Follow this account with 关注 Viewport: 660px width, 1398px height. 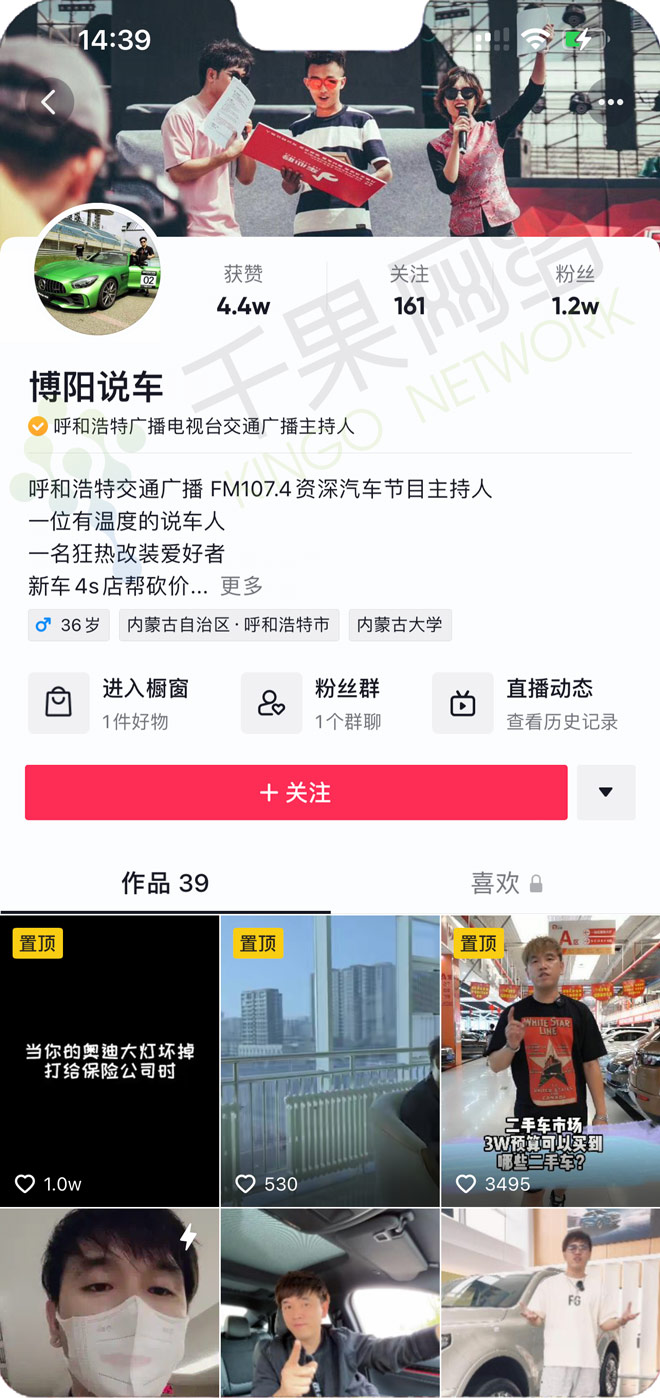(x=296, y=793)
